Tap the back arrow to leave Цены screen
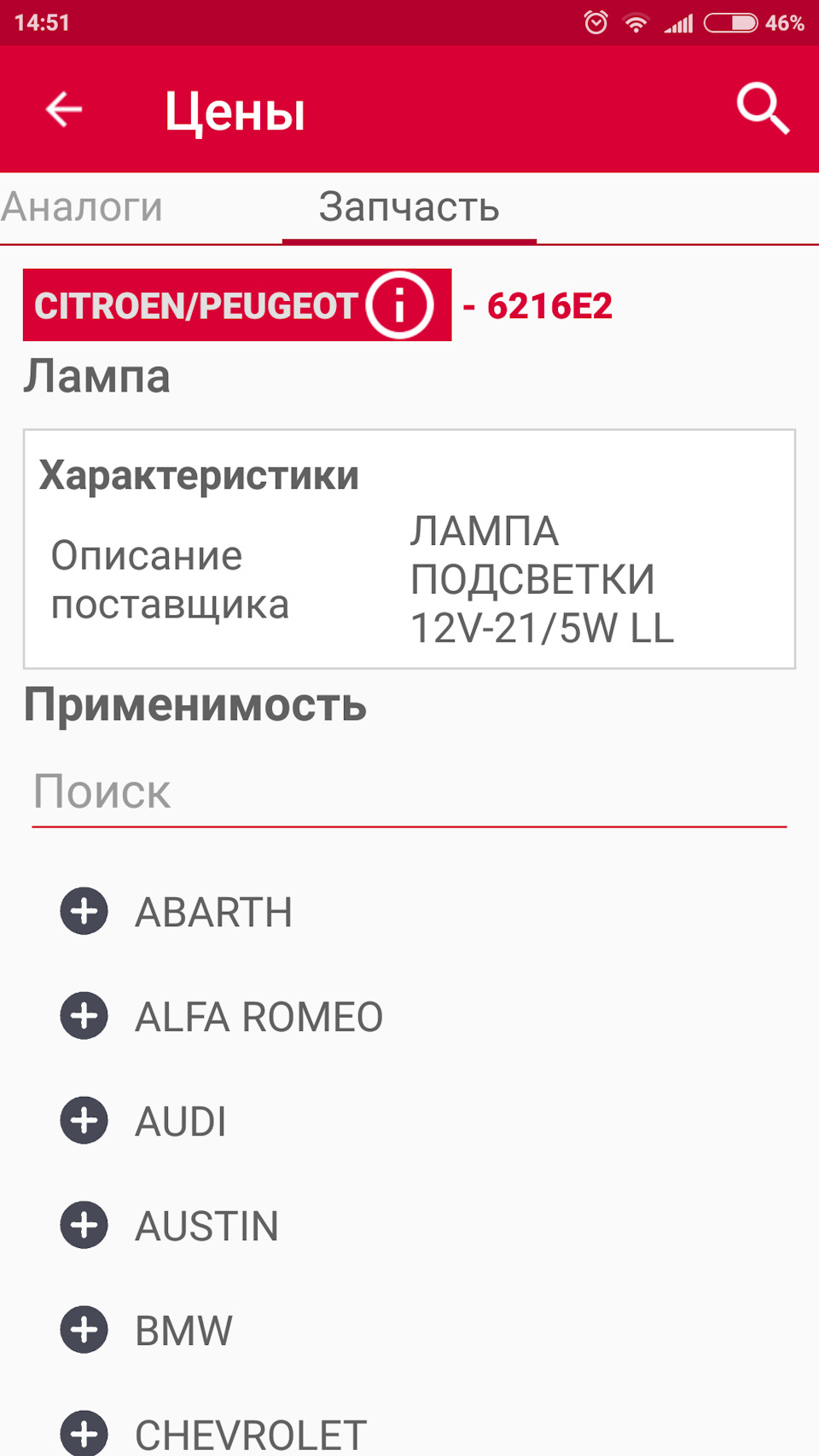The width and height of the screenshot is (819, 1456). pyautogui.click(x=62, y=109)
